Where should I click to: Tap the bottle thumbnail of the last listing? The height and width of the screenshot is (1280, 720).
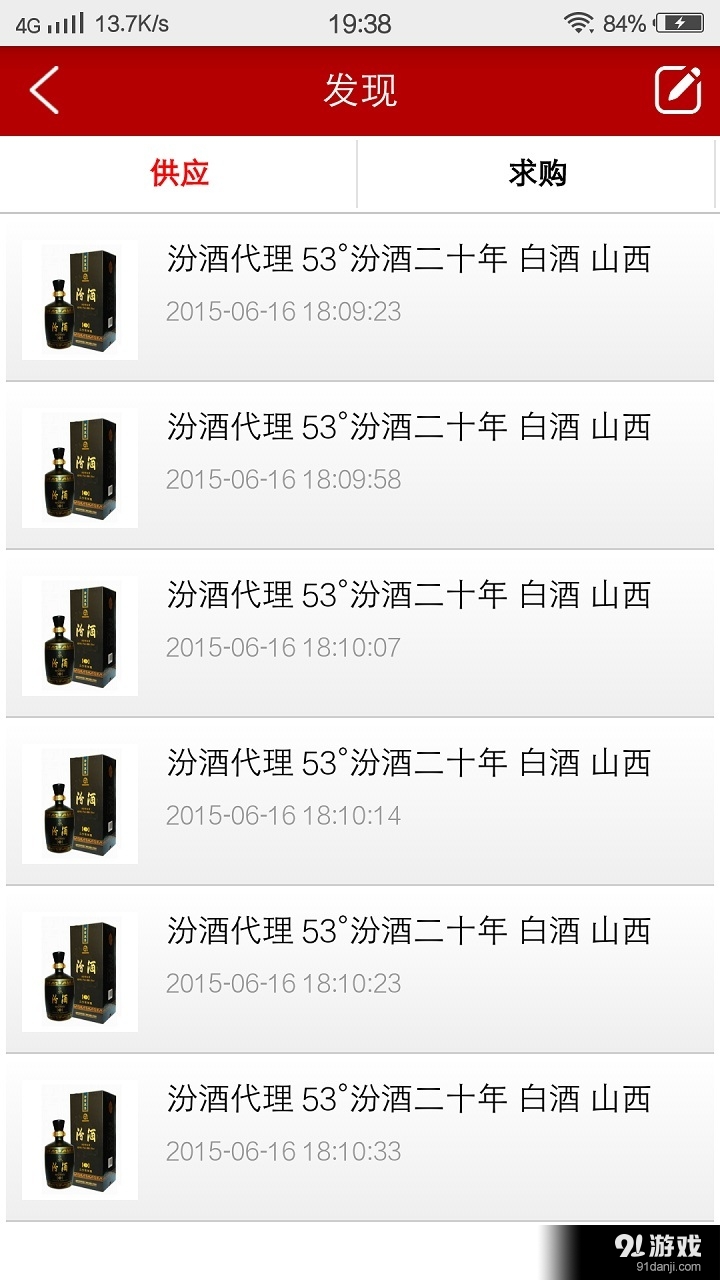click(79, 1138)
